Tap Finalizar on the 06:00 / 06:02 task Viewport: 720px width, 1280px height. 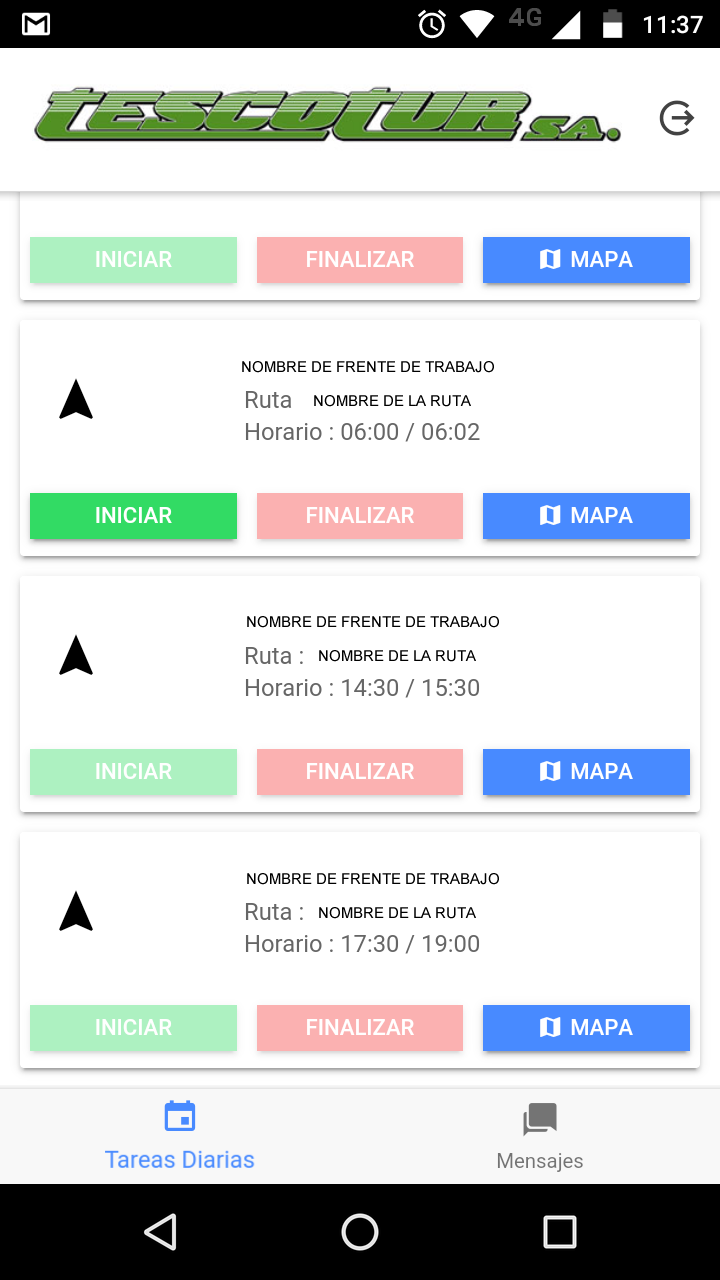(x=360, y=516)
